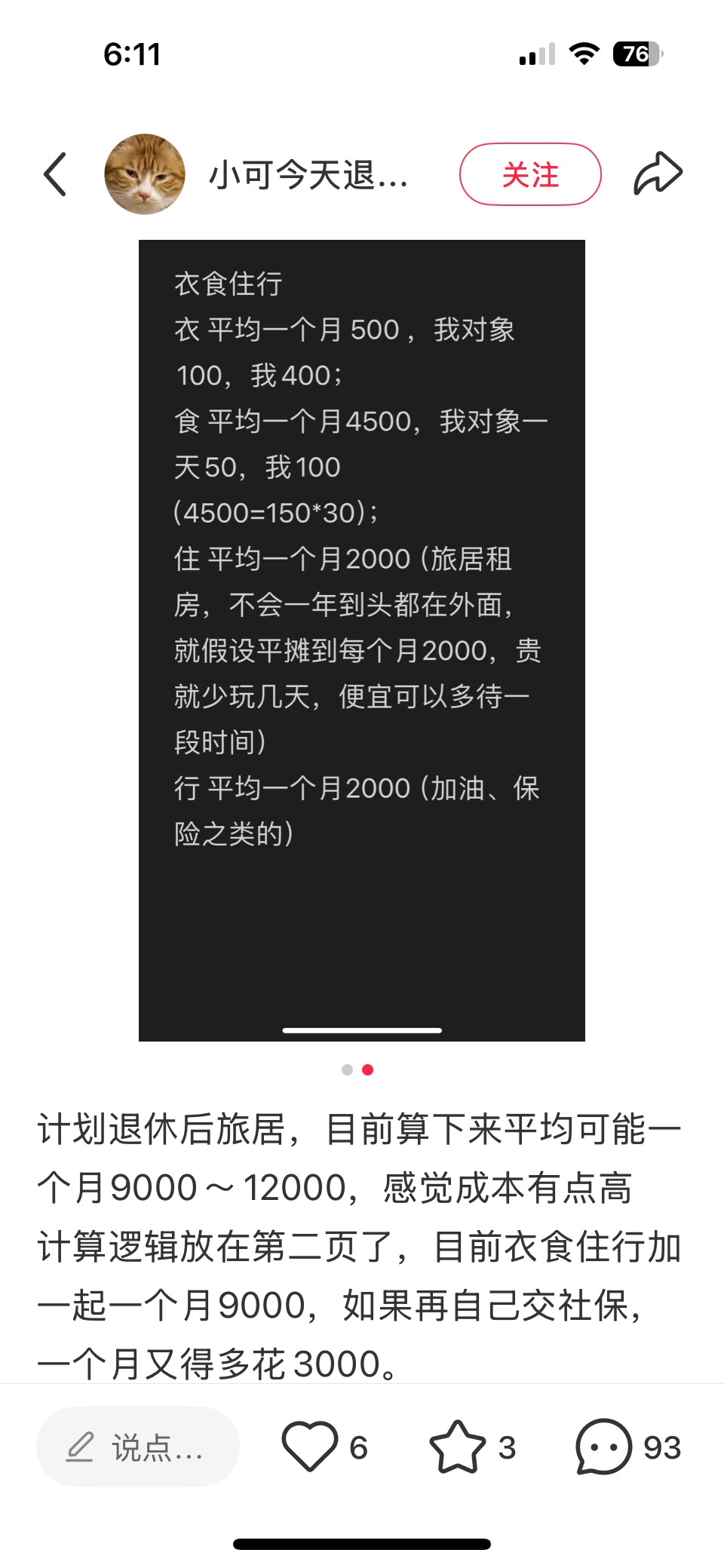Like this post with the heart icon
This screenshot has height=1568, width=724.
coord(309,1447)
